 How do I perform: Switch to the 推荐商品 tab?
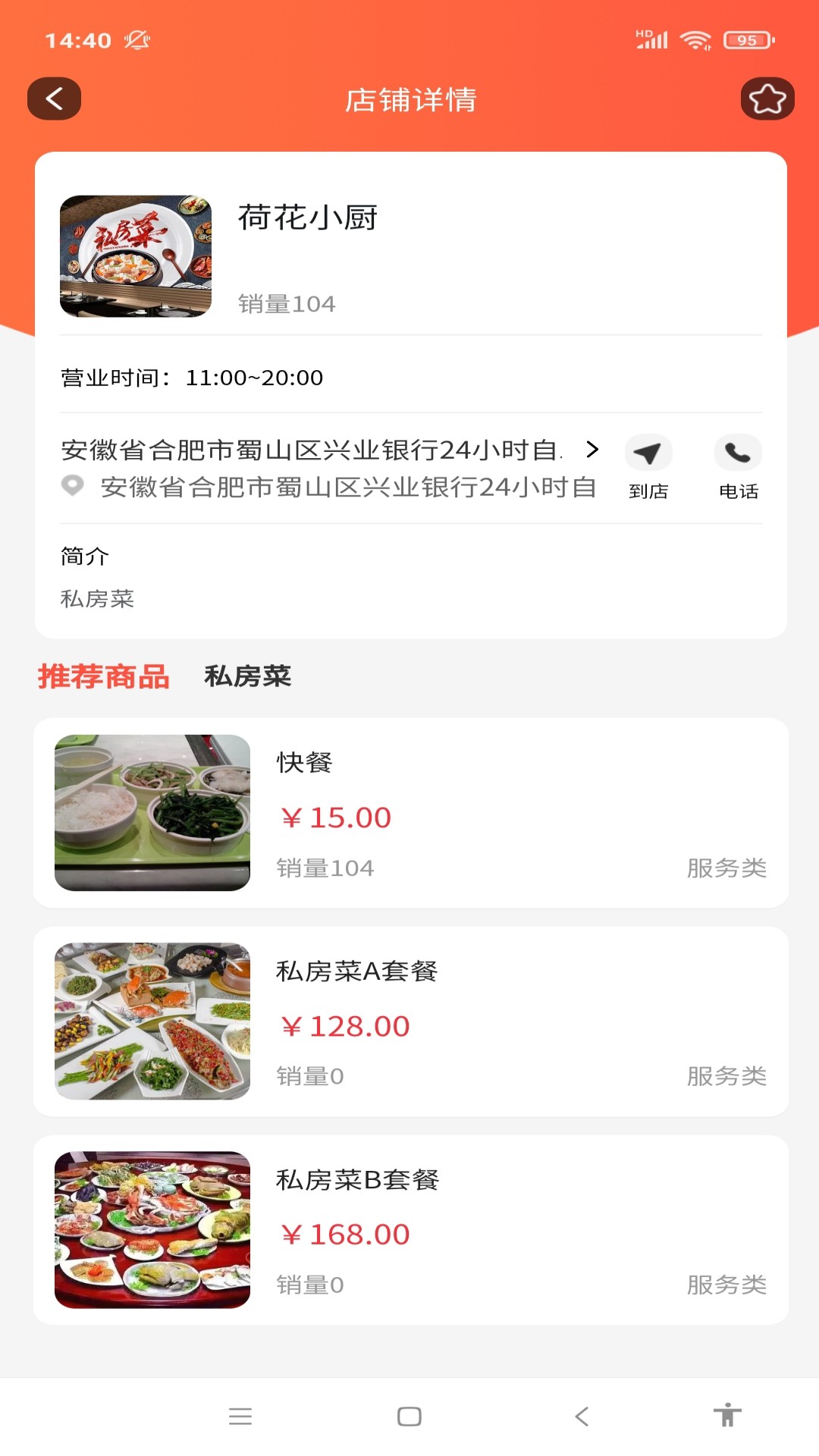(x=104, y=676)
